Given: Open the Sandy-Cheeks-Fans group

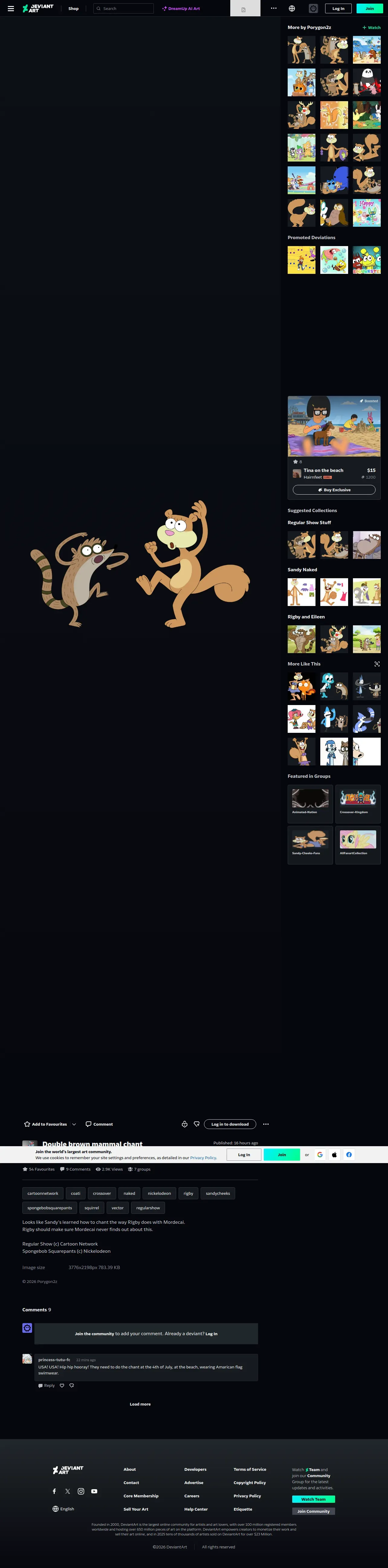Looking at the screenshot, I should pyautogui.click(x=311, y=844).
